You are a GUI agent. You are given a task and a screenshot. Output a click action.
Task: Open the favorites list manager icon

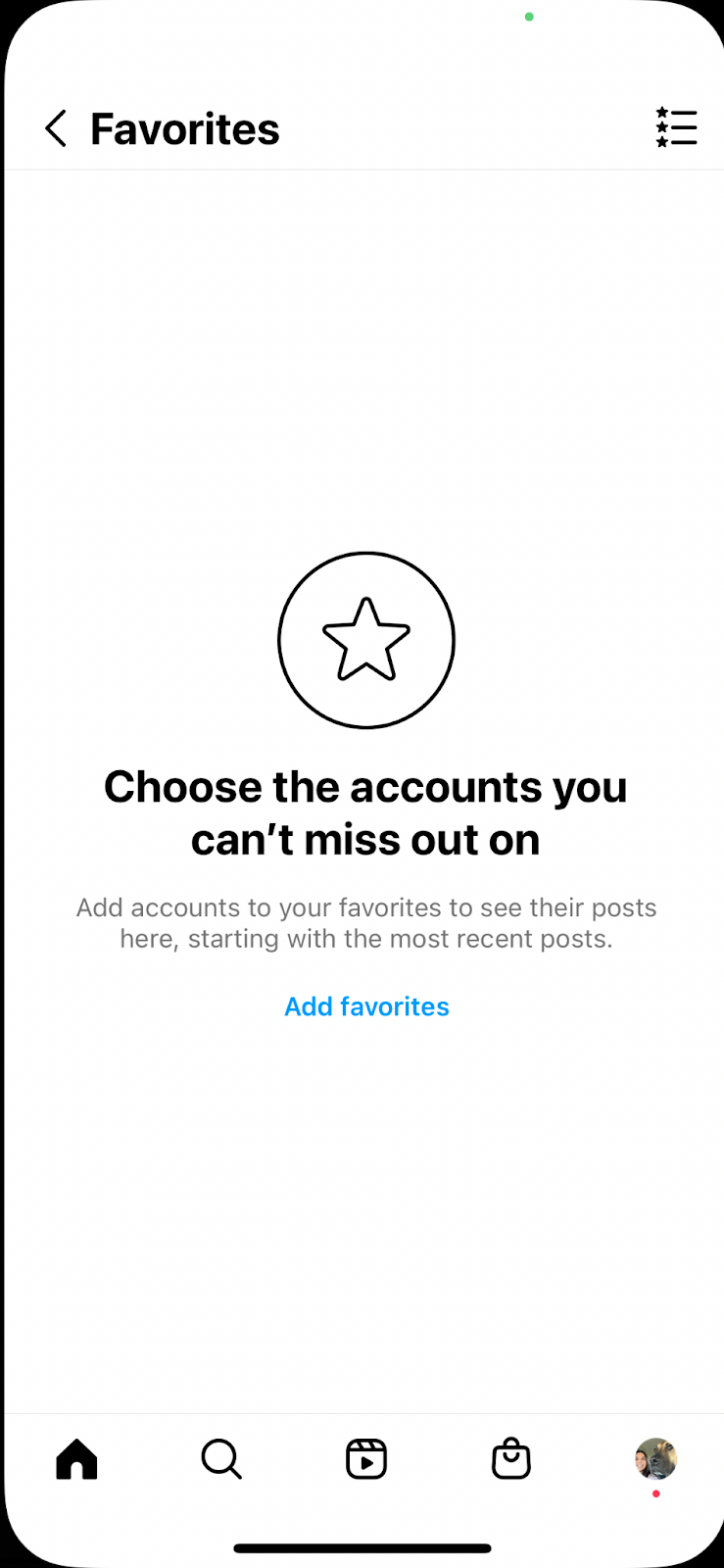(676, 128)
